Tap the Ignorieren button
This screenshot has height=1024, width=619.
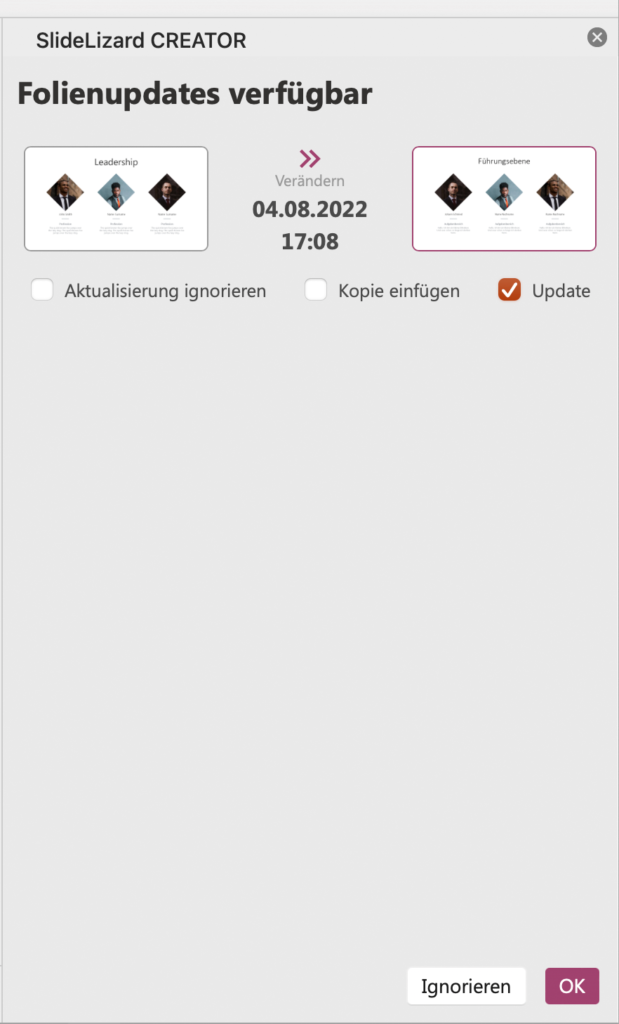coord(466,985)
